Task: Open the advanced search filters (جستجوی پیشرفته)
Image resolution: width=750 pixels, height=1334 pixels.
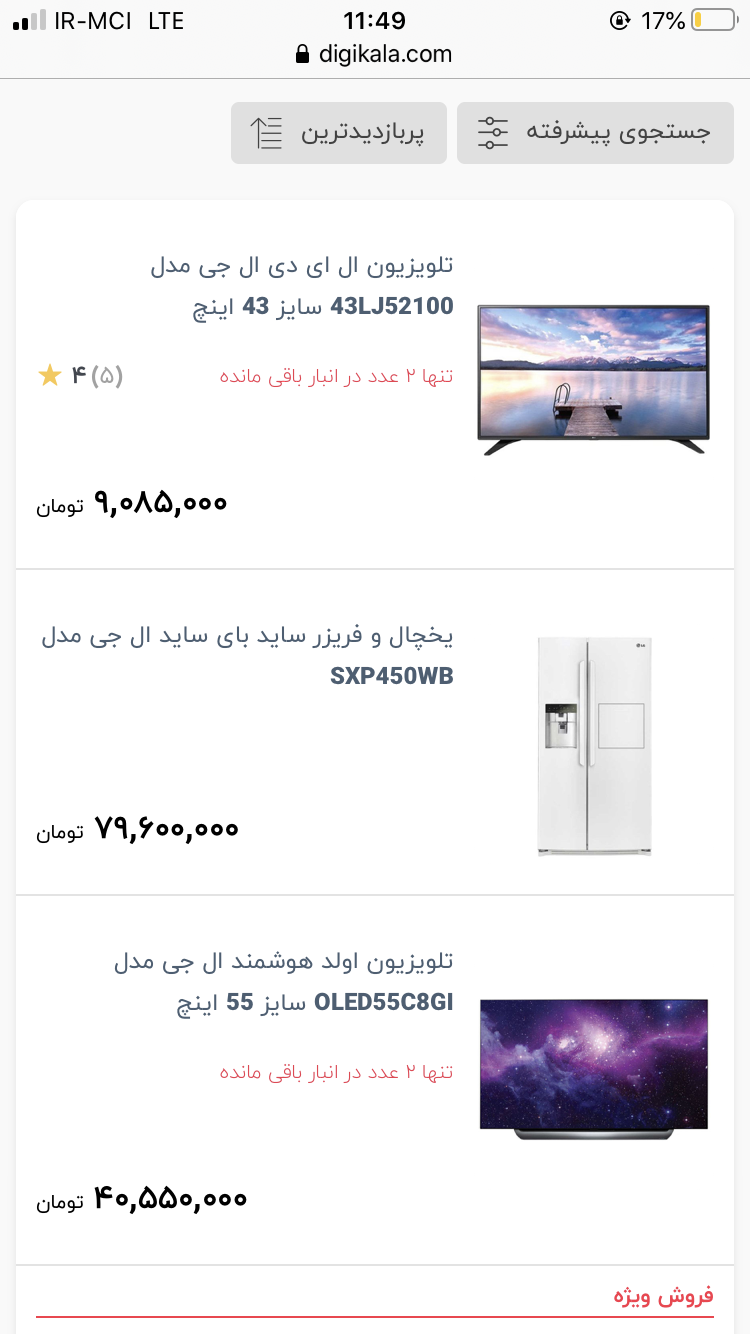Action: [595, 133]
